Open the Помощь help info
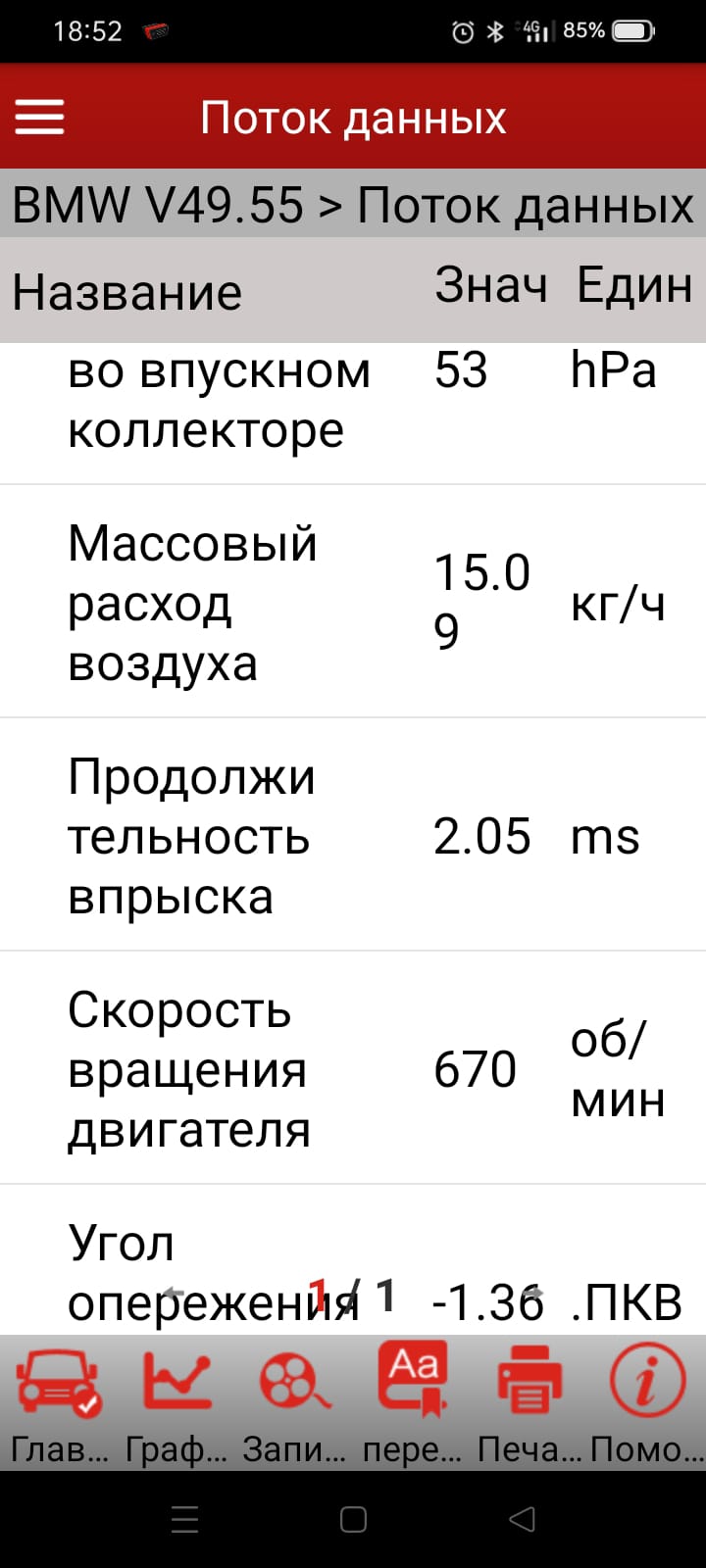 pos(647,1401)
